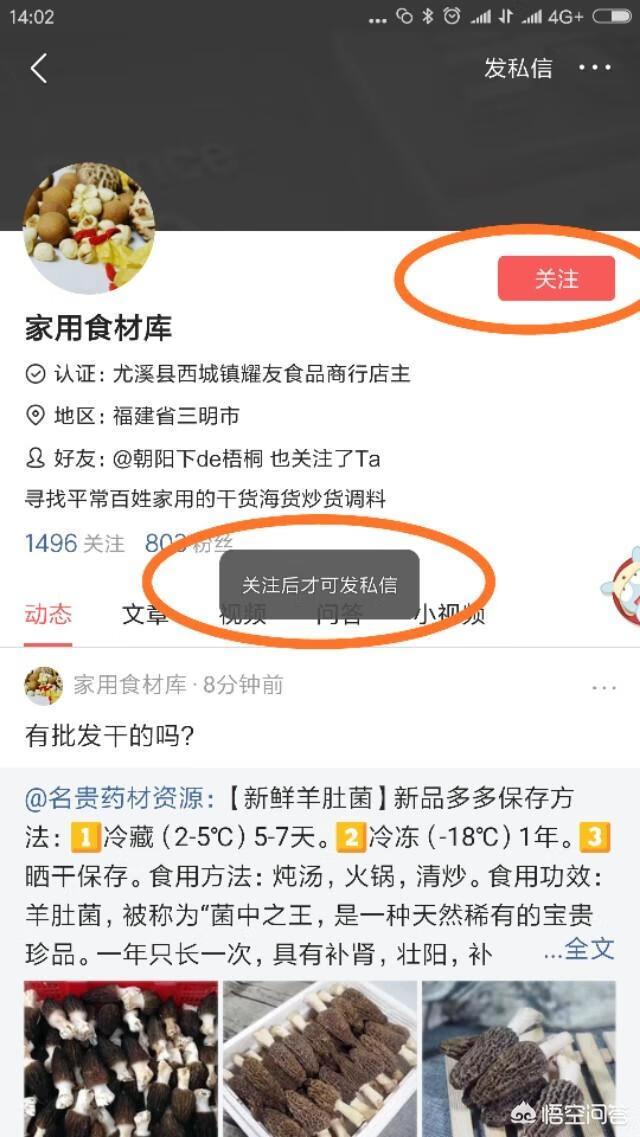Open the third morel mushroom photo
The height and width of the screenshot is (1137, 640).
[x=518, y=1058]
